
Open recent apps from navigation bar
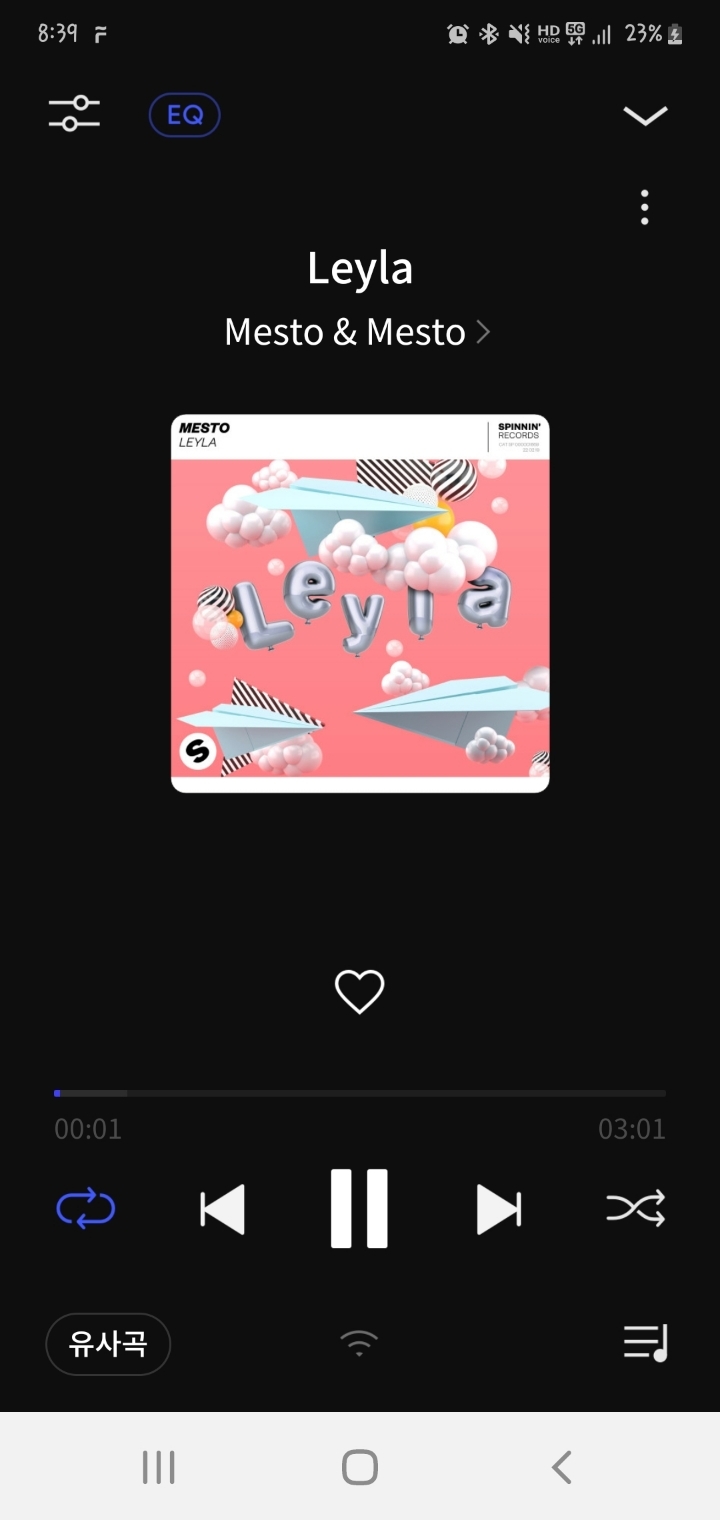158,1467
